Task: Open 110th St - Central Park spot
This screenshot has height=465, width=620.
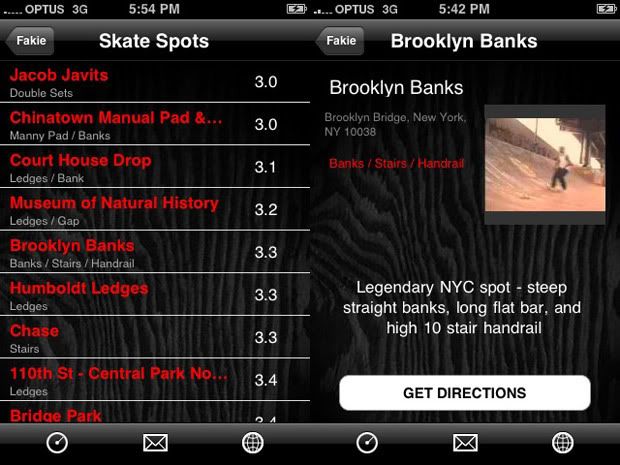Action: click(x=150, y=380)
